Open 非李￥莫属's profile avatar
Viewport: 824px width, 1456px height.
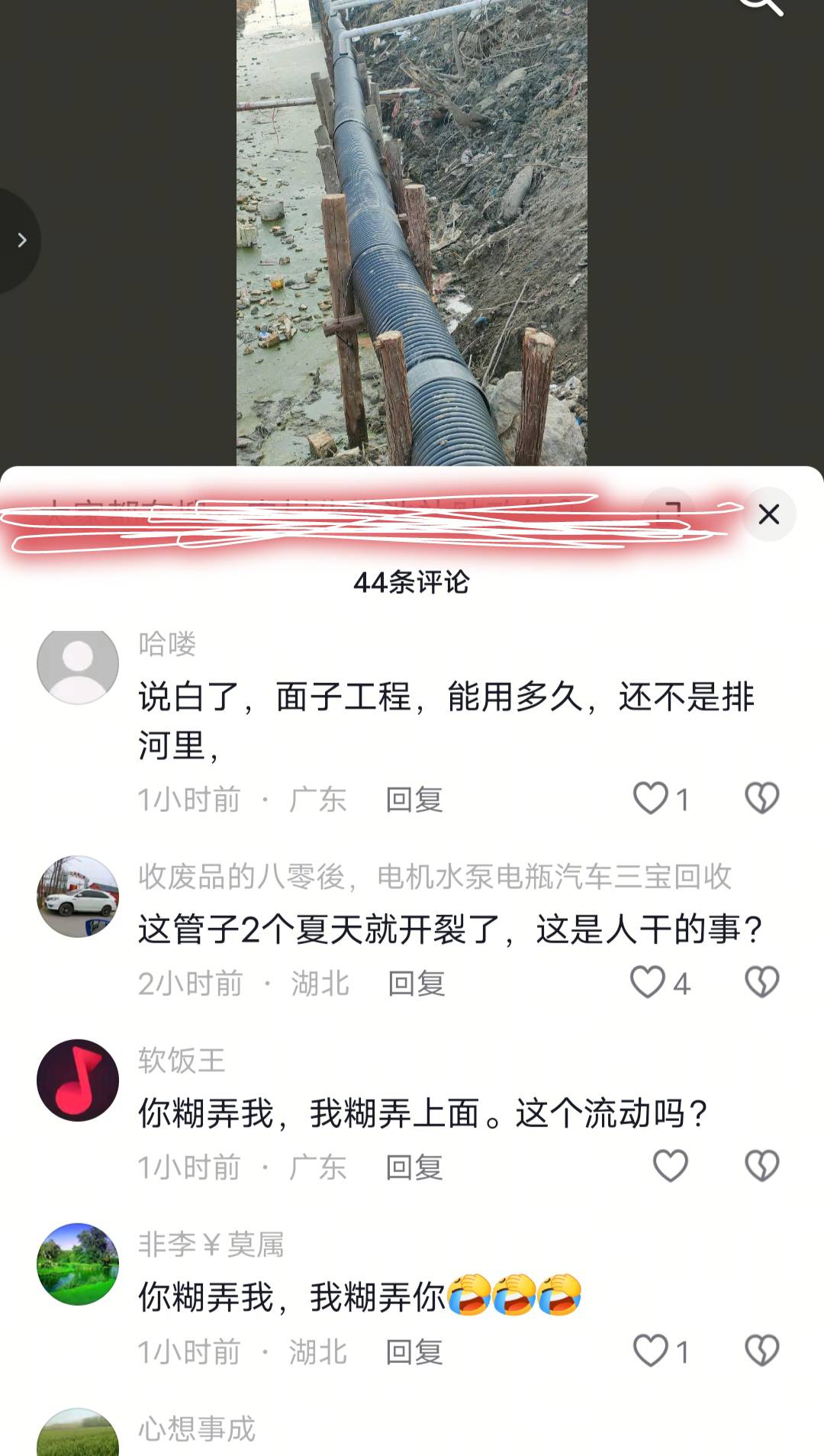(78, 1264)
